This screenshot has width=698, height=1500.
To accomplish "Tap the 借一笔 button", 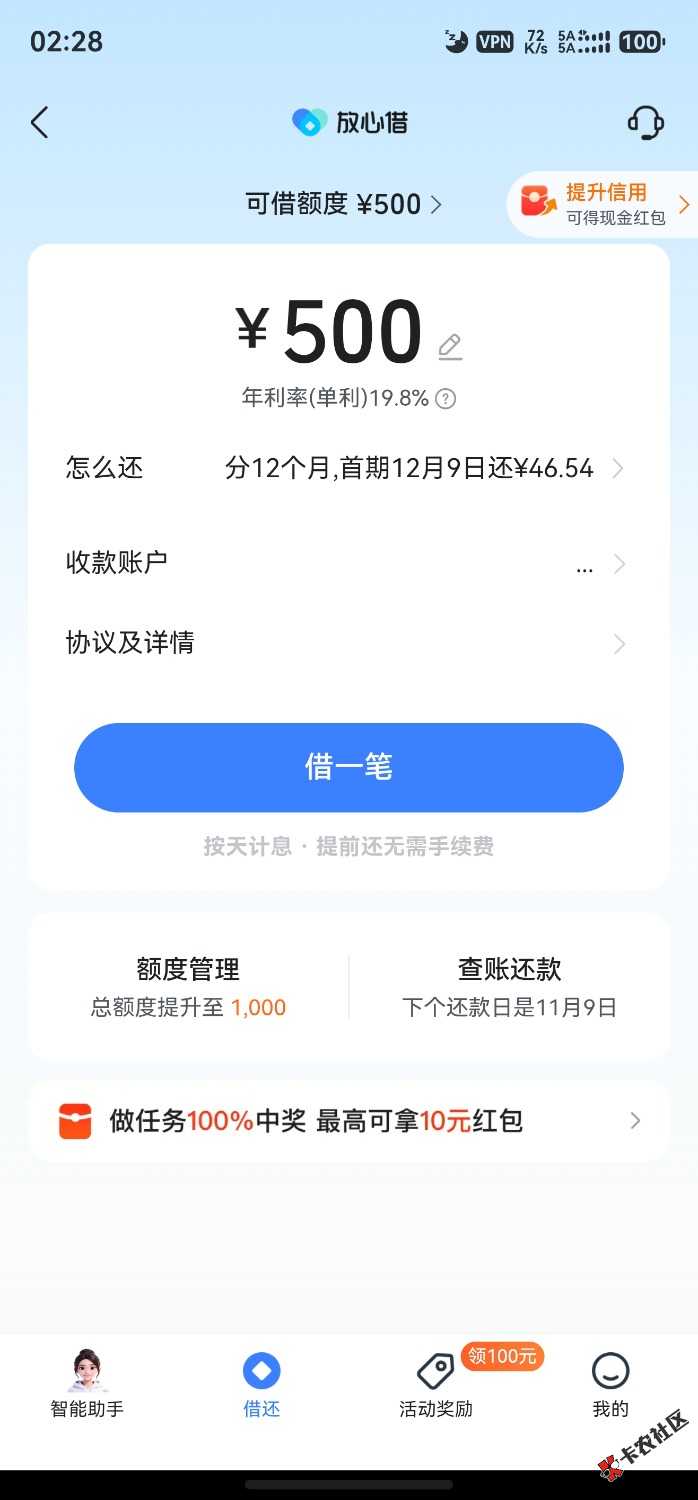I will [x=349, y=767].
